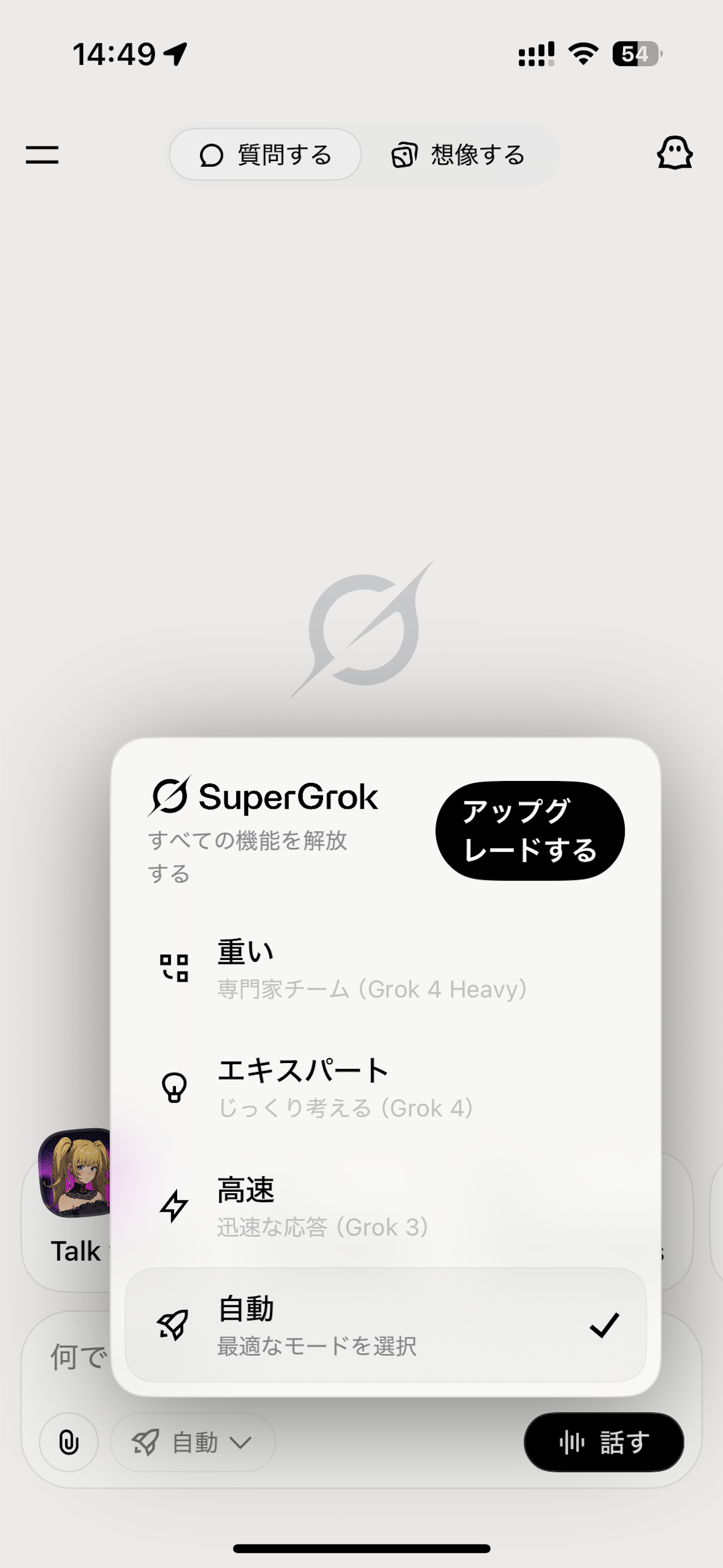Collapse the 自動 mode dropdown
Image resolution: width=723 pixels, height=1568 pixels.
pyautogui.click(x=193, y=1443)
